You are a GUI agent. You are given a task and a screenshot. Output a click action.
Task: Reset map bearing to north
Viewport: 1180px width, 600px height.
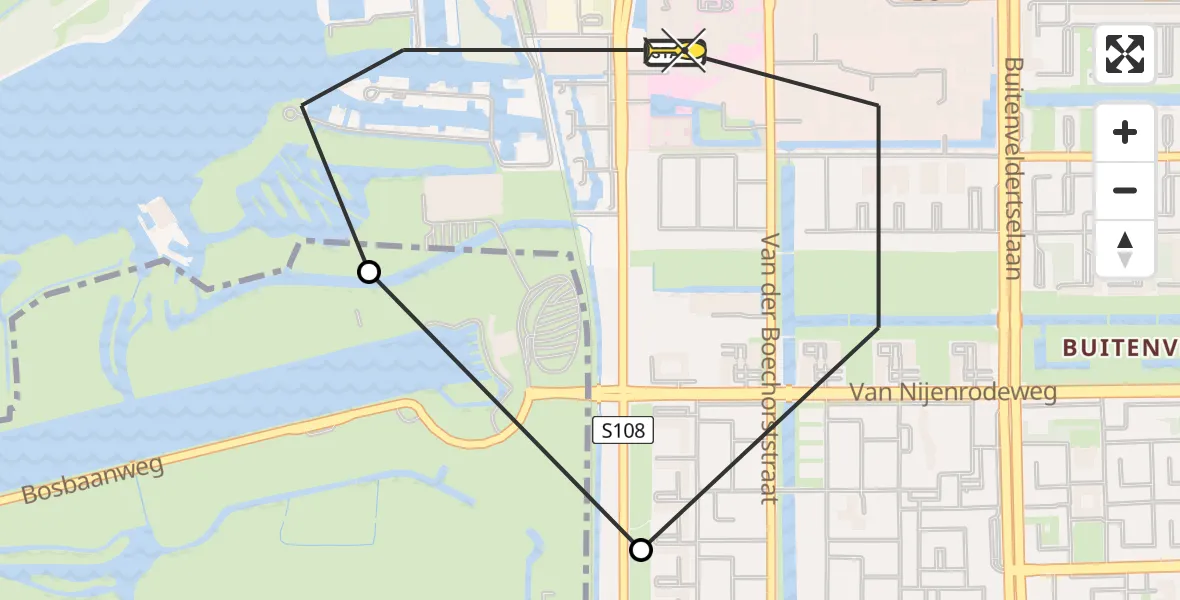[x=1125, y=248]
